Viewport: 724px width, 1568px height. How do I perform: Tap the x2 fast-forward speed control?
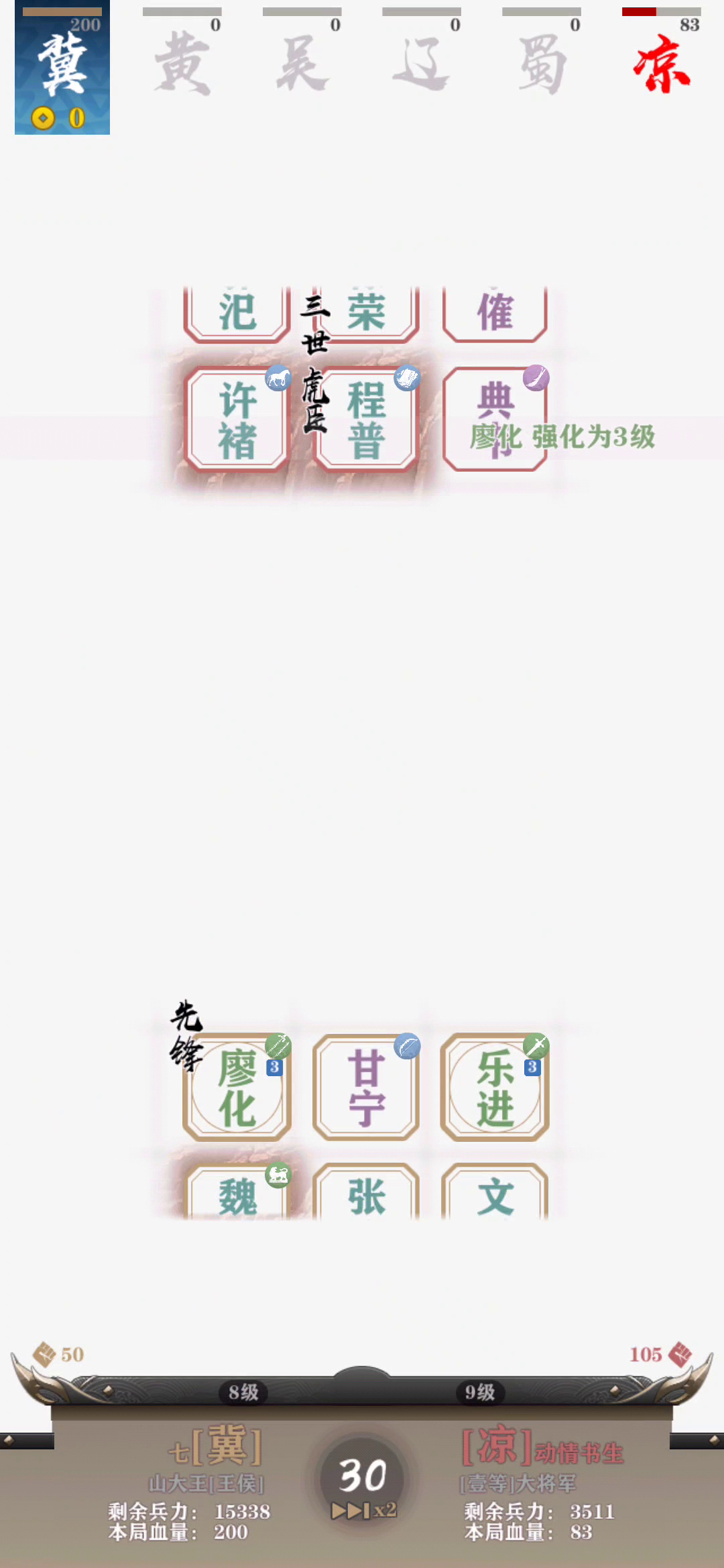pos(364,1510)
